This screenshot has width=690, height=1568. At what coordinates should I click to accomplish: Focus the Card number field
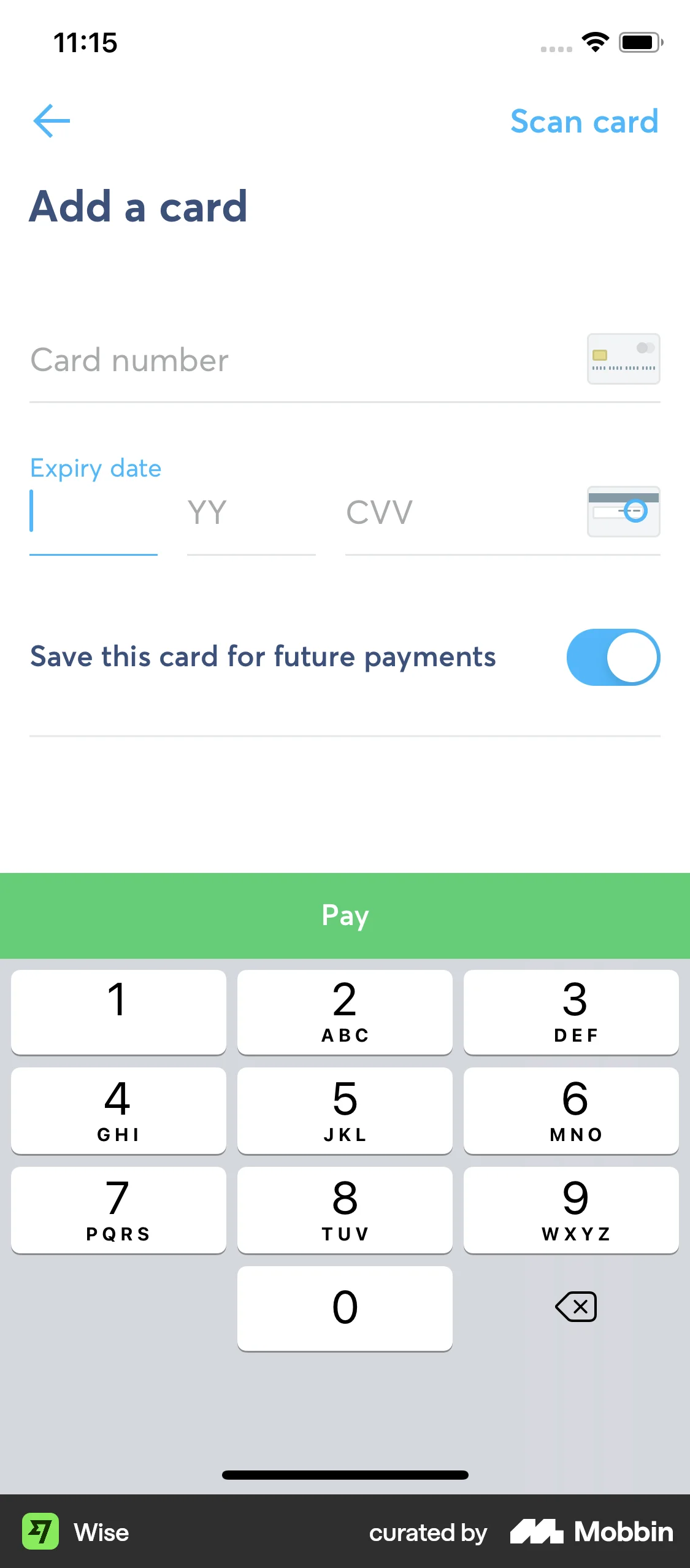[x=245, y=360]
